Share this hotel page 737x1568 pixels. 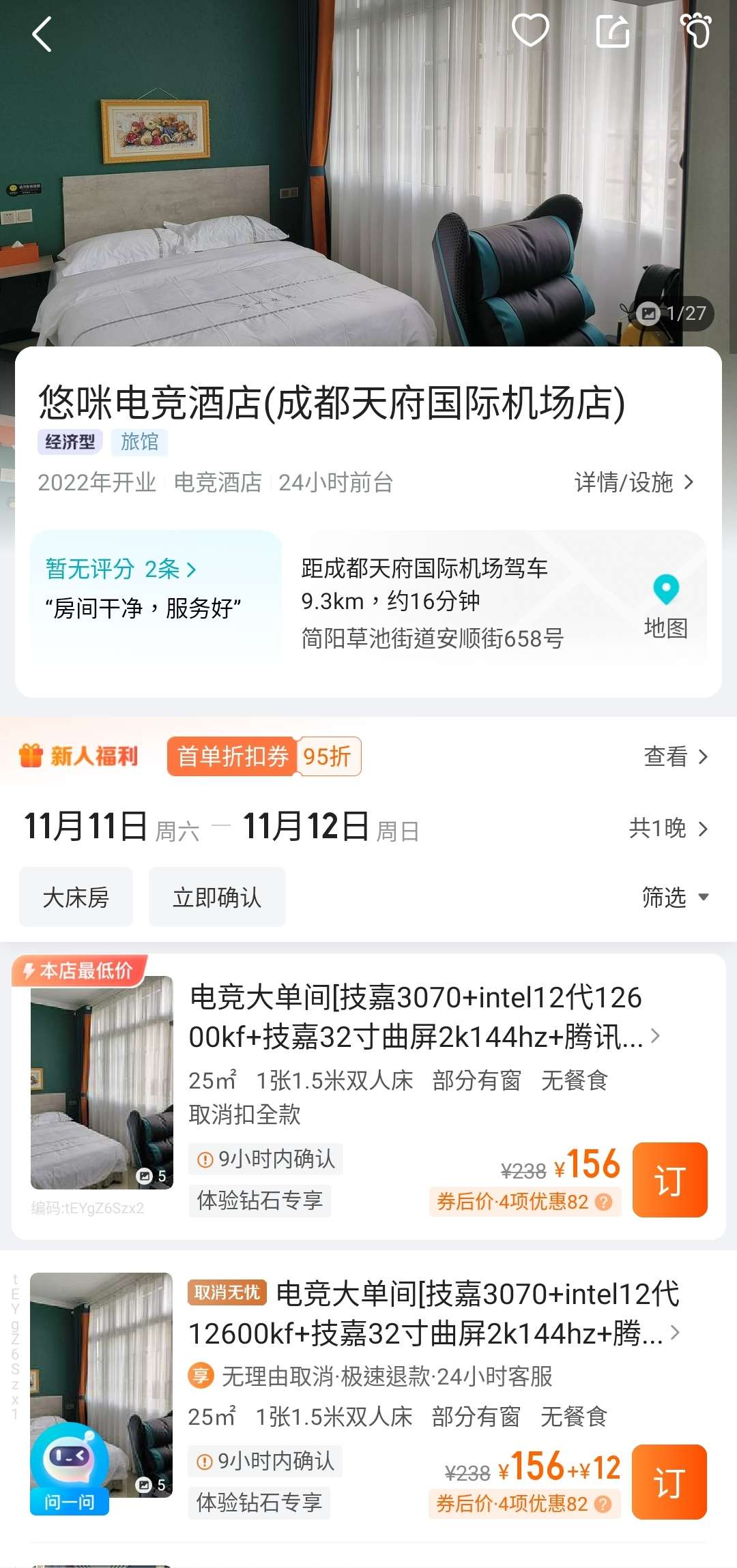coord(612,31)
